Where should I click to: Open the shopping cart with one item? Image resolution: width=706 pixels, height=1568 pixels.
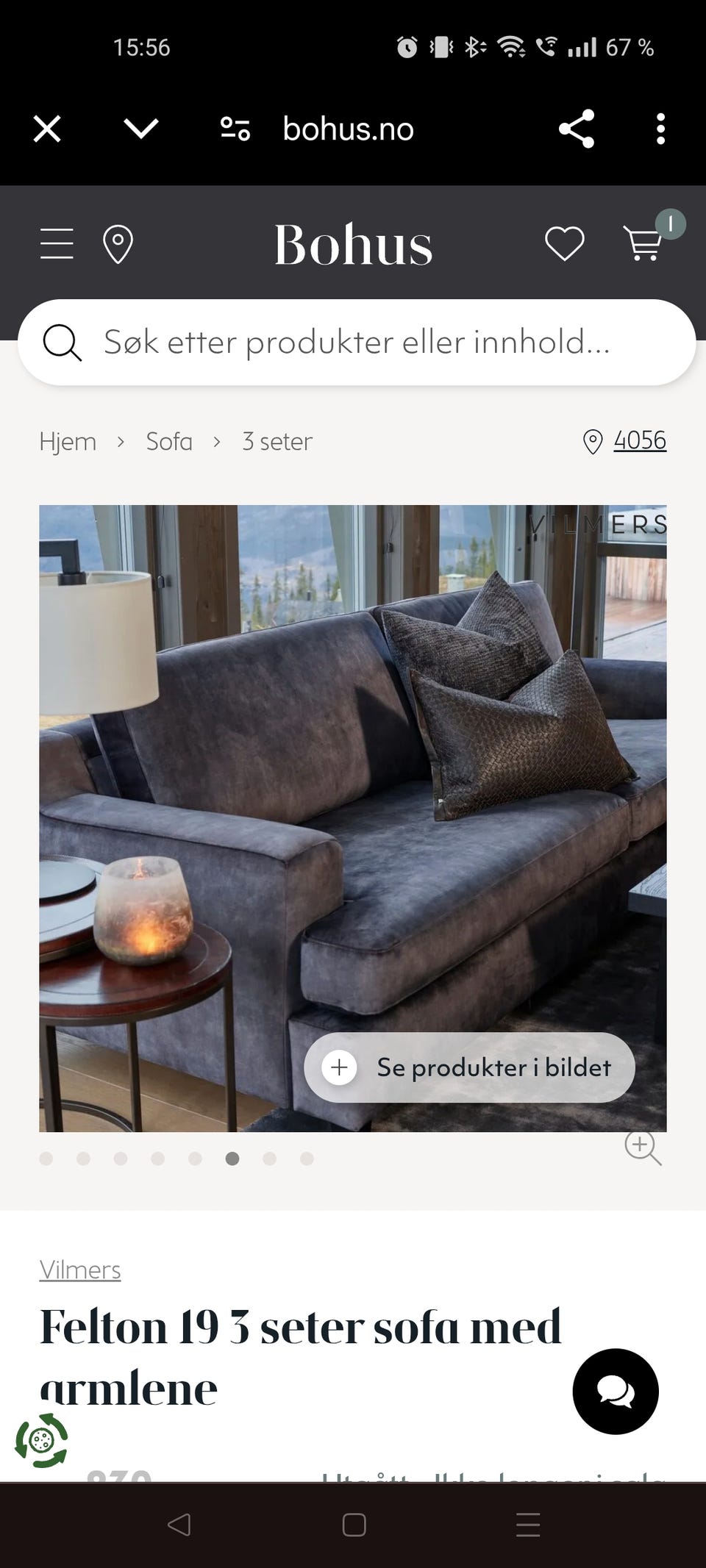coord(643,243)
